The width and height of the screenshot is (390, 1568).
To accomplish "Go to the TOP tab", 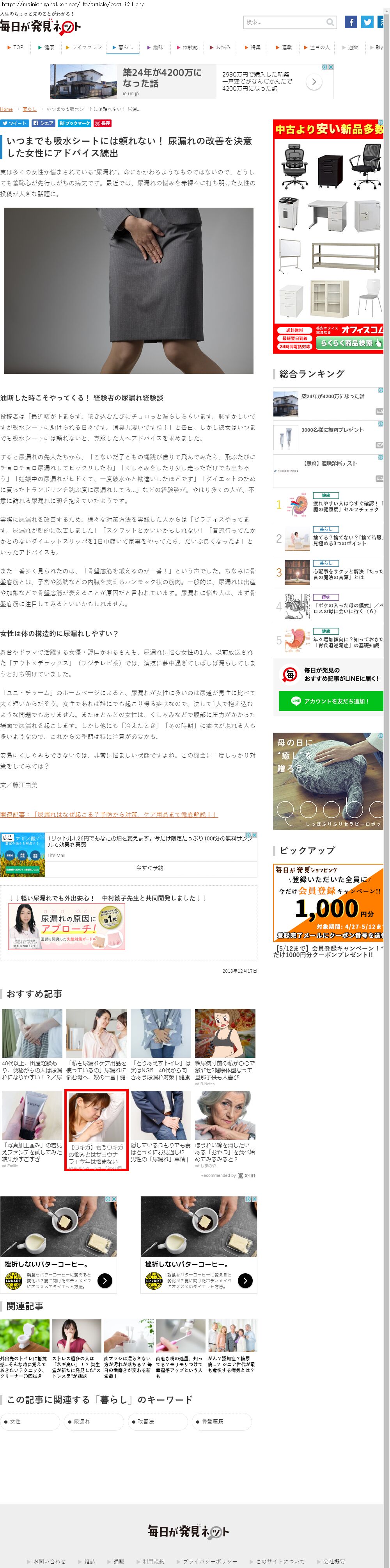I will coord(15,47).
